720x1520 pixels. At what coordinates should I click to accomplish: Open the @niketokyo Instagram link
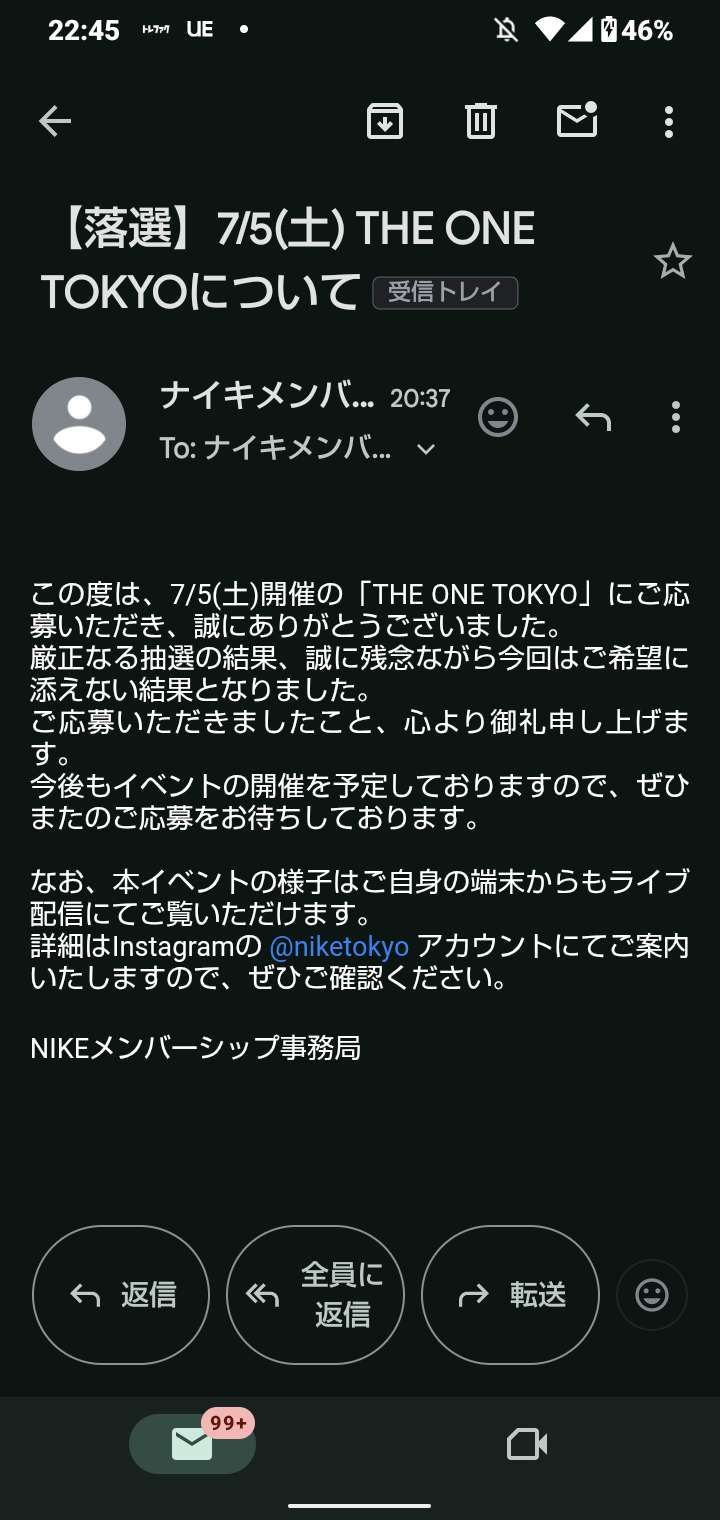[x=341, y=946]
